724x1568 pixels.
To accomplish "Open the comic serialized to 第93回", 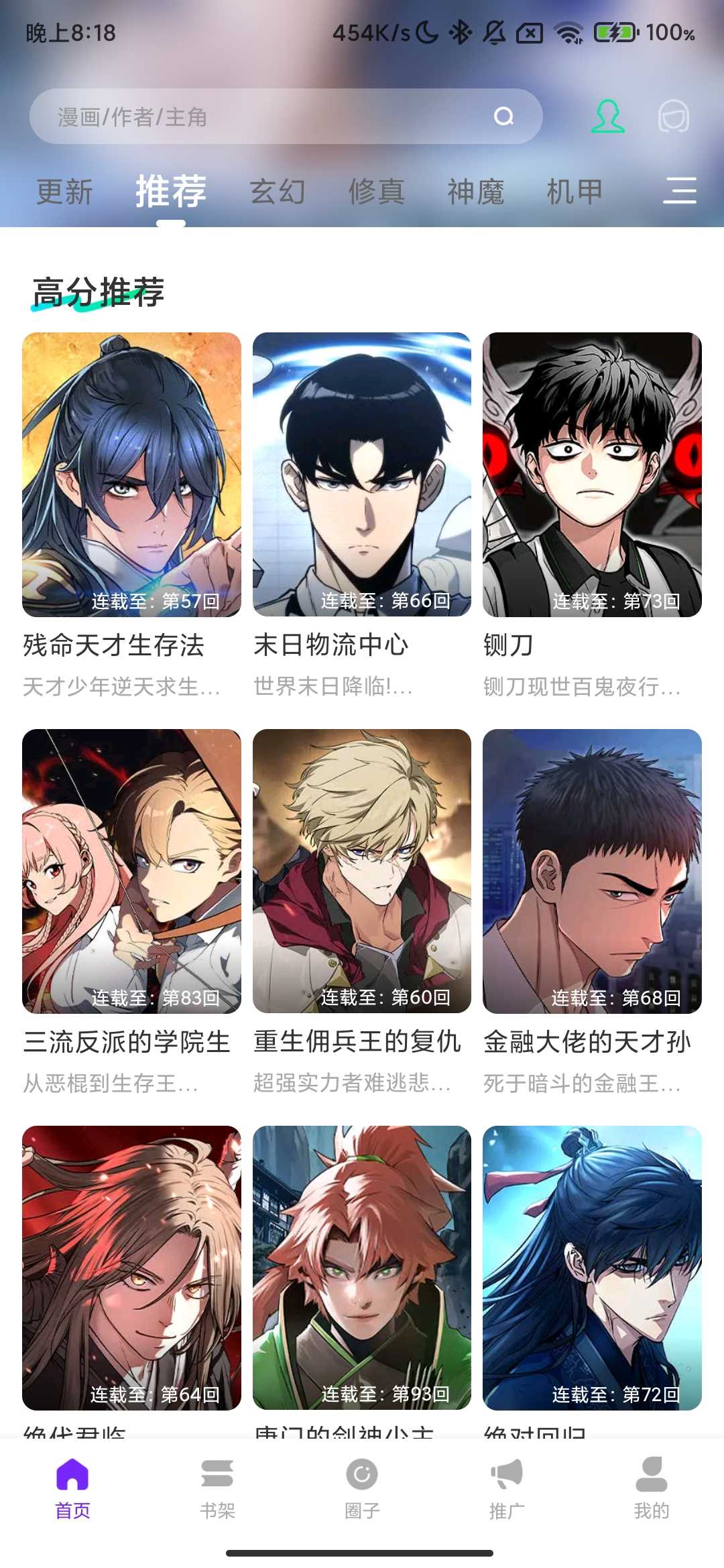I will click(362, 1268).
